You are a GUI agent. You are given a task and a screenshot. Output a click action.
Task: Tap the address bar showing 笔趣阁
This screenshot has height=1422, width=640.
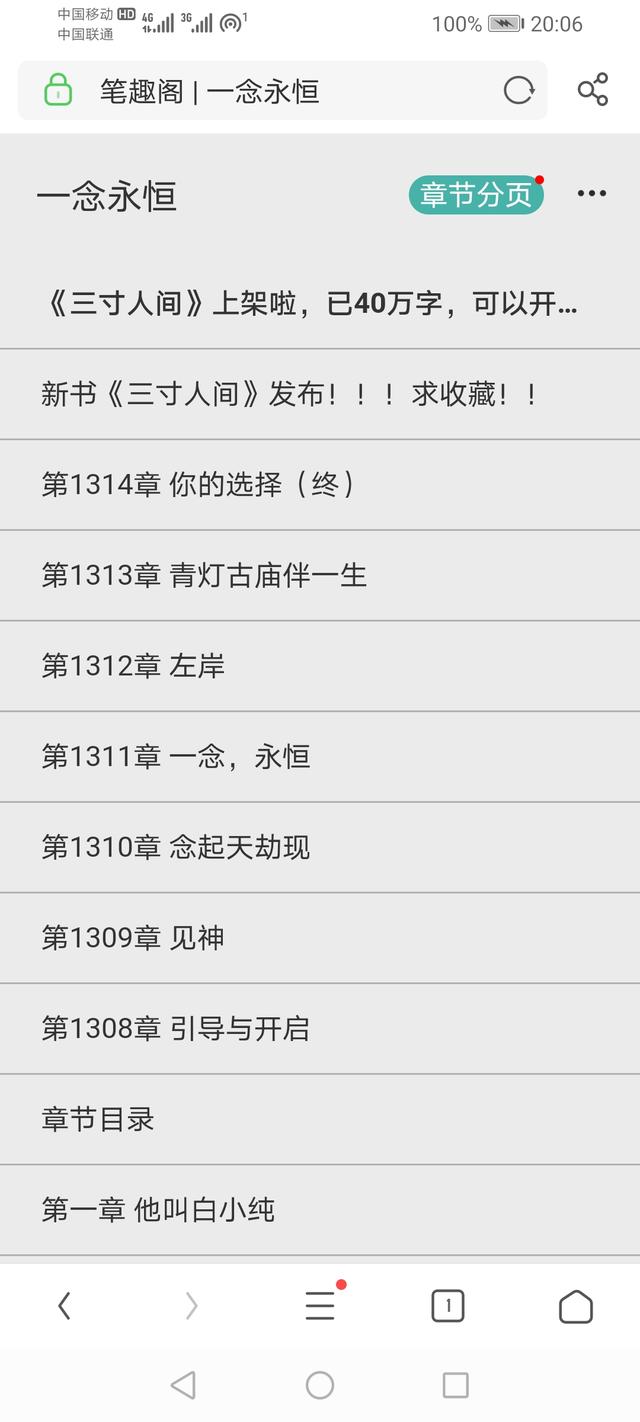tap(260, 91)
